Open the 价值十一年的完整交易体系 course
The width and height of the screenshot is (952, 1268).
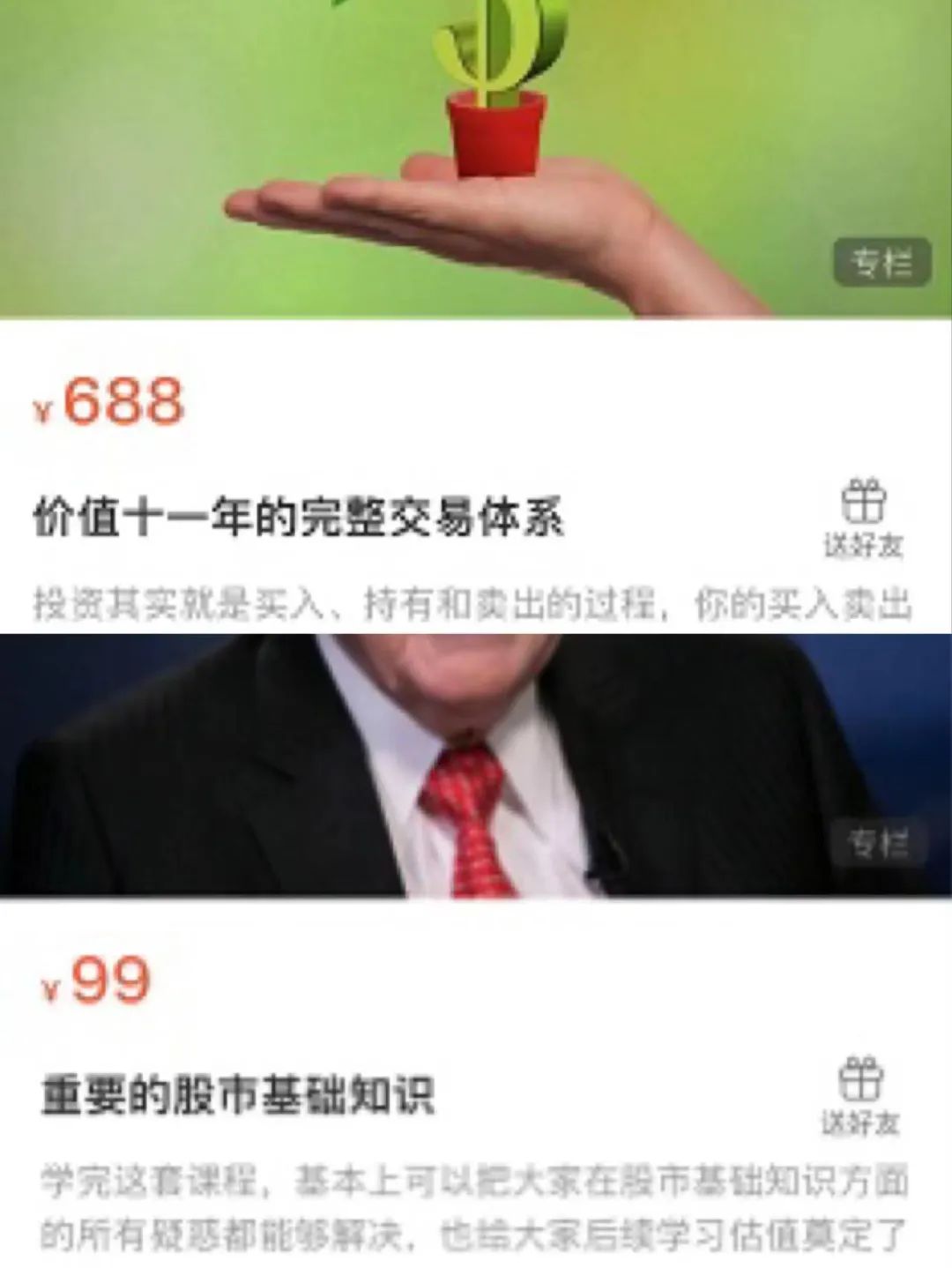(300, 513)
